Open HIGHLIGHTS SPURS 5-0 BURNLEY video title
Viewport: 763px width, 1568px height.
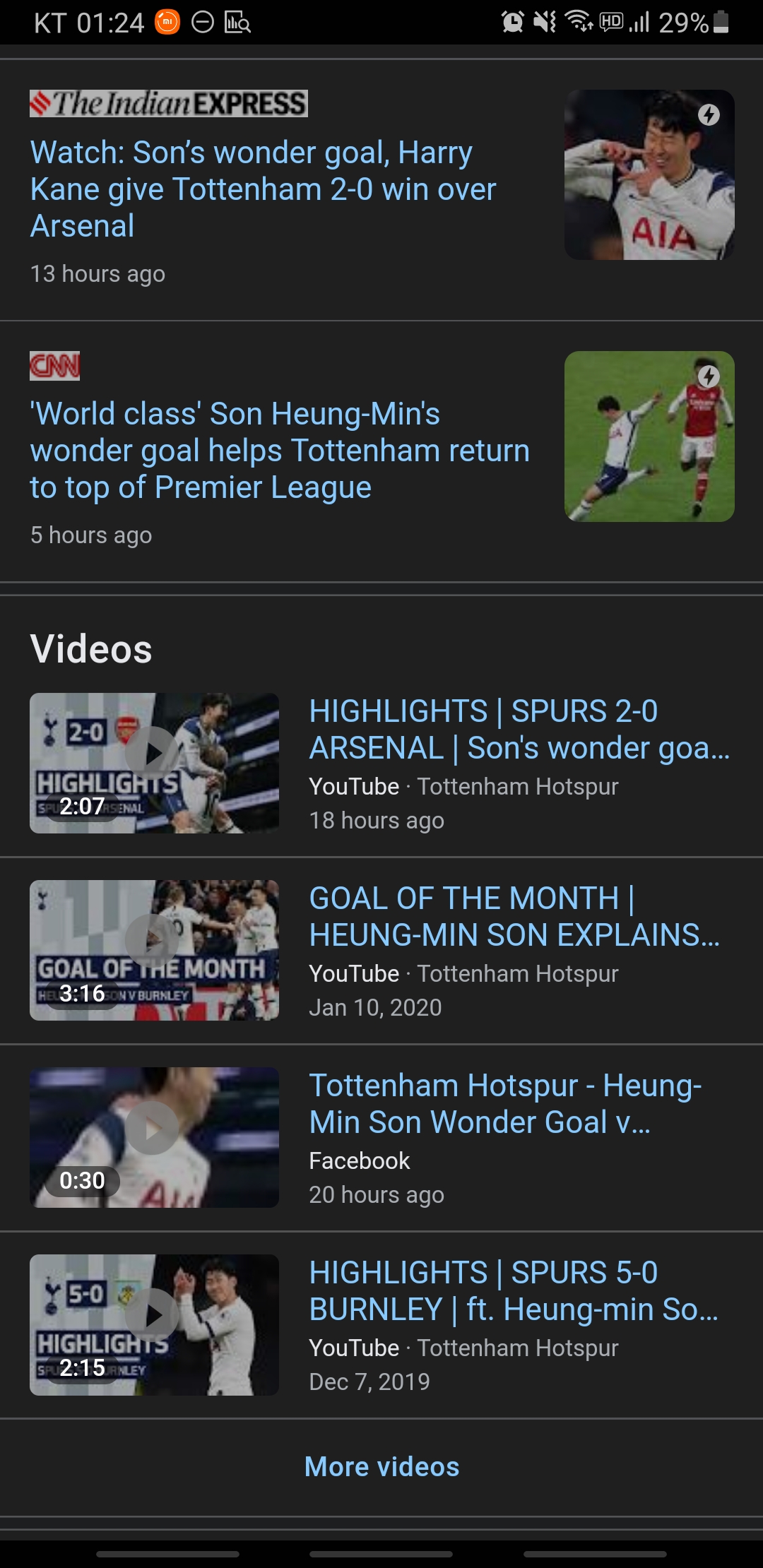pyautogui.click(x=514, y=1291)
